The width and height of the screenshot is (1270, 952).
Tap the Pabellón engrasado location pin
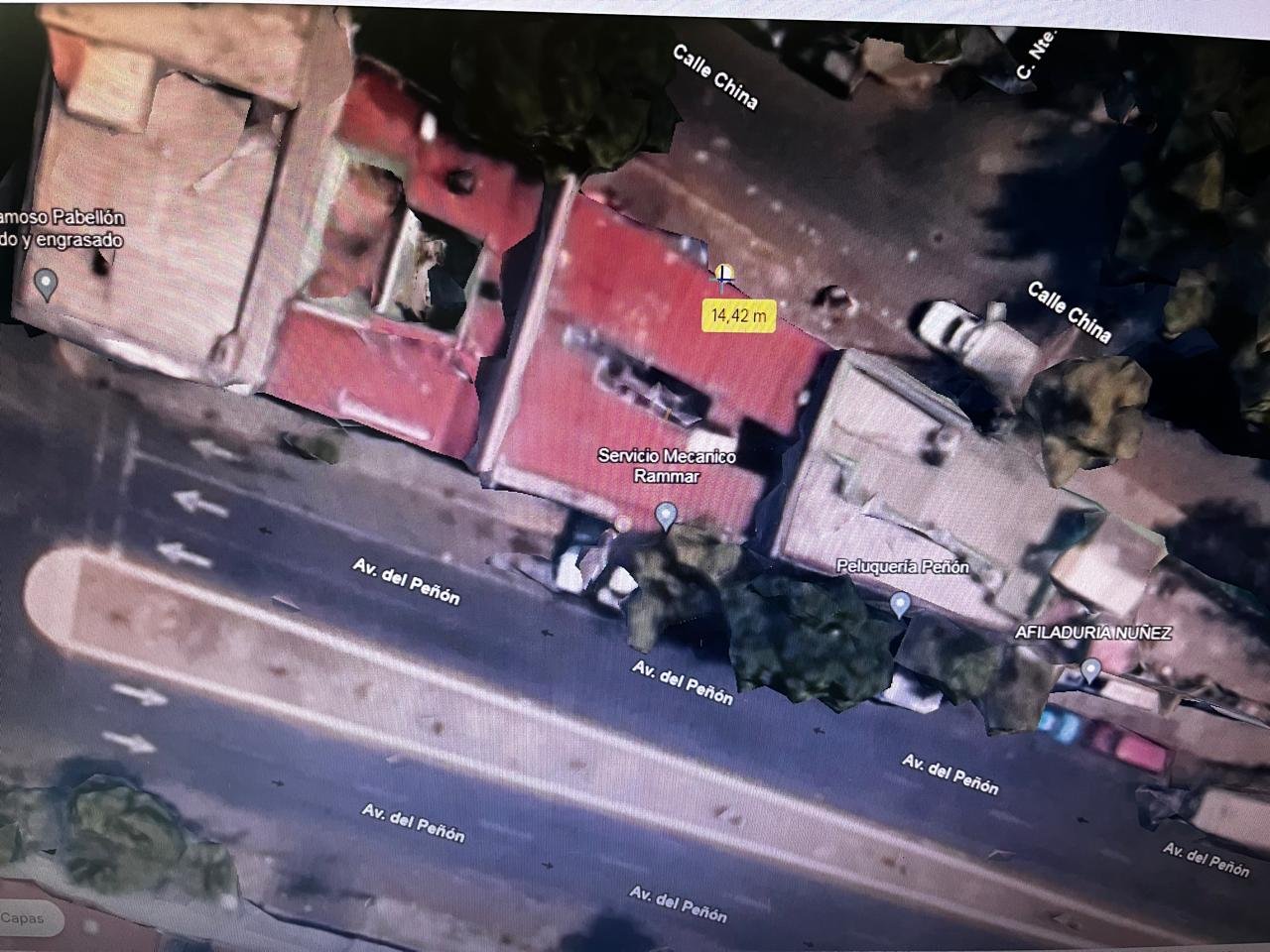[45, 284]
